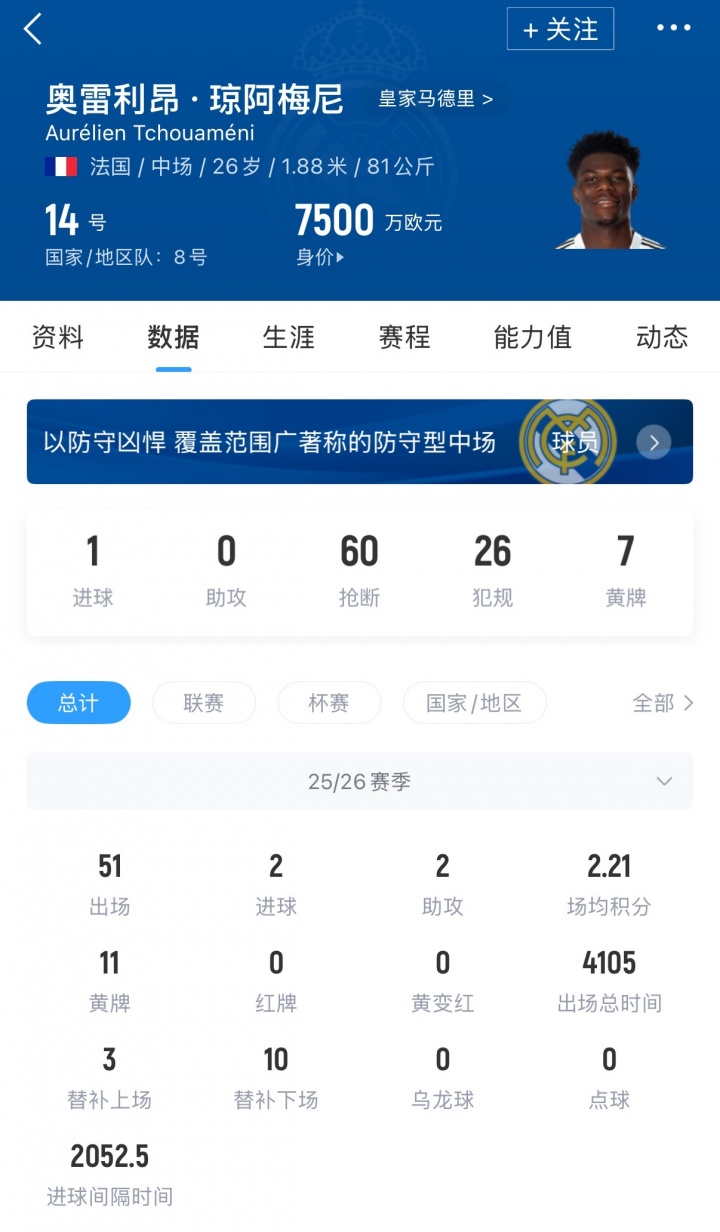Click the blue underline indicator under 数据
720x1232 pixels.
pos(173,367)
